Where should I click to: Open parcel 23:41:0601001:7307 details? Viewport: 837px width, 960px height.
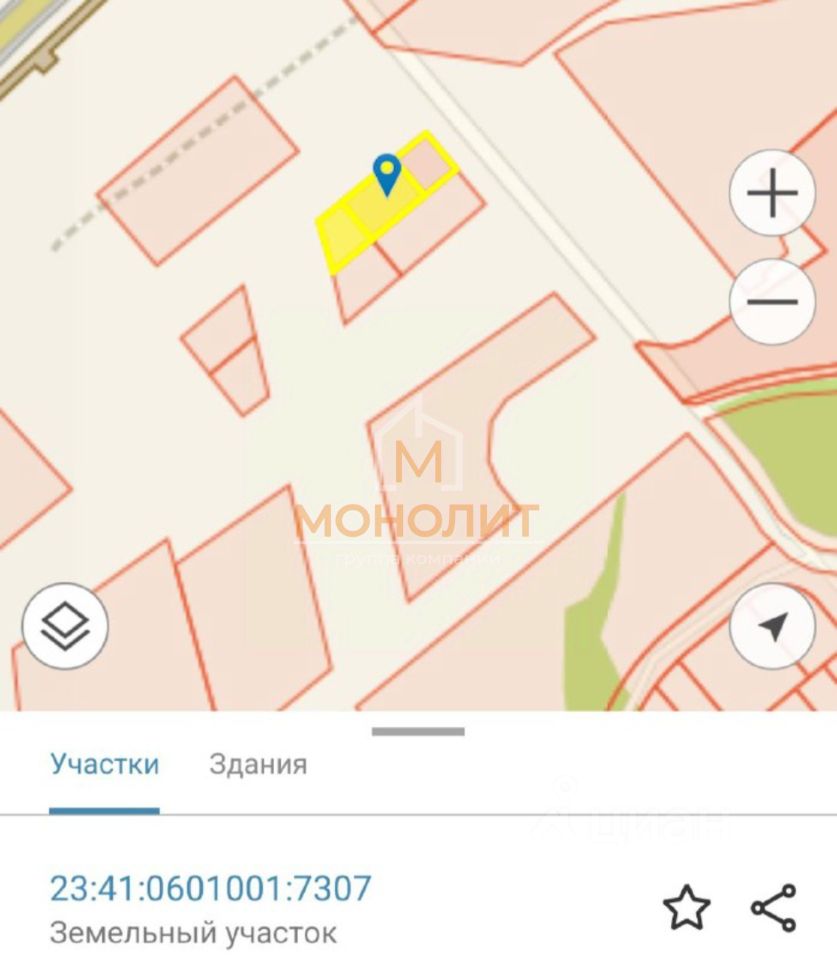coord(211,888)
